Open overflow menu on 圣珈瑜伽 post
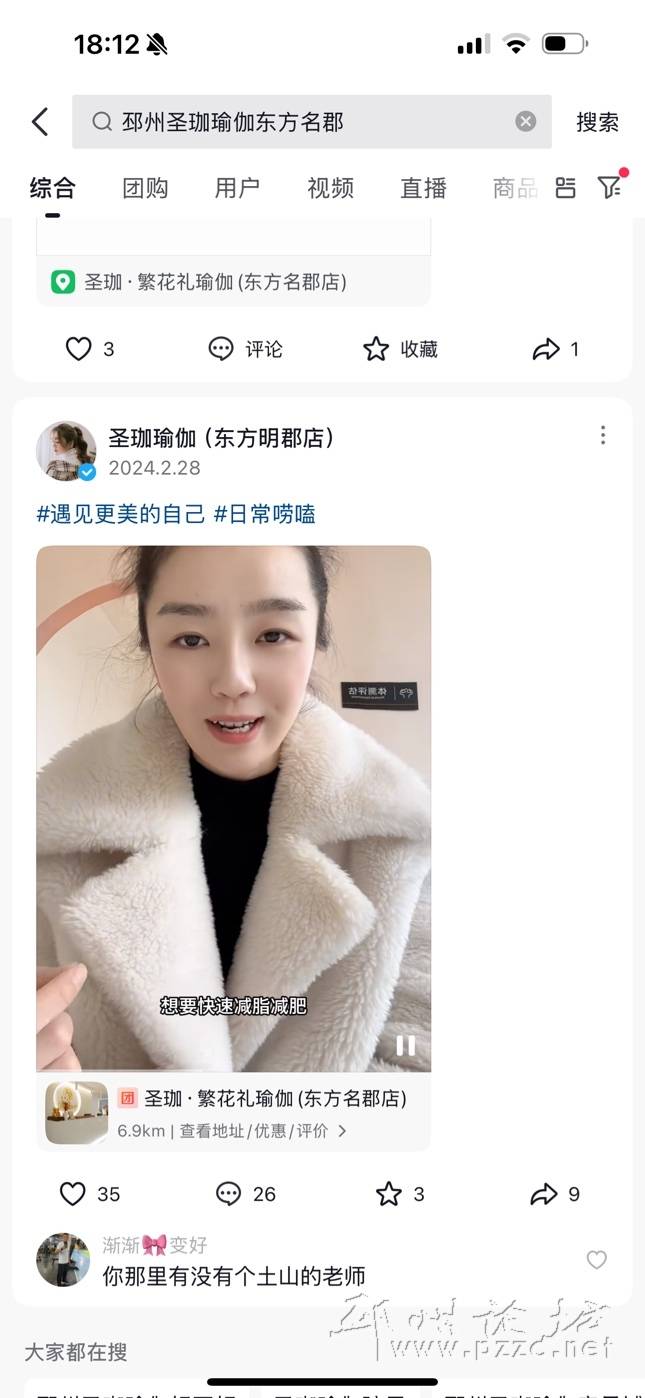Image resolution: width=645 pixels, height=1398 pixels. click(602, 435)
